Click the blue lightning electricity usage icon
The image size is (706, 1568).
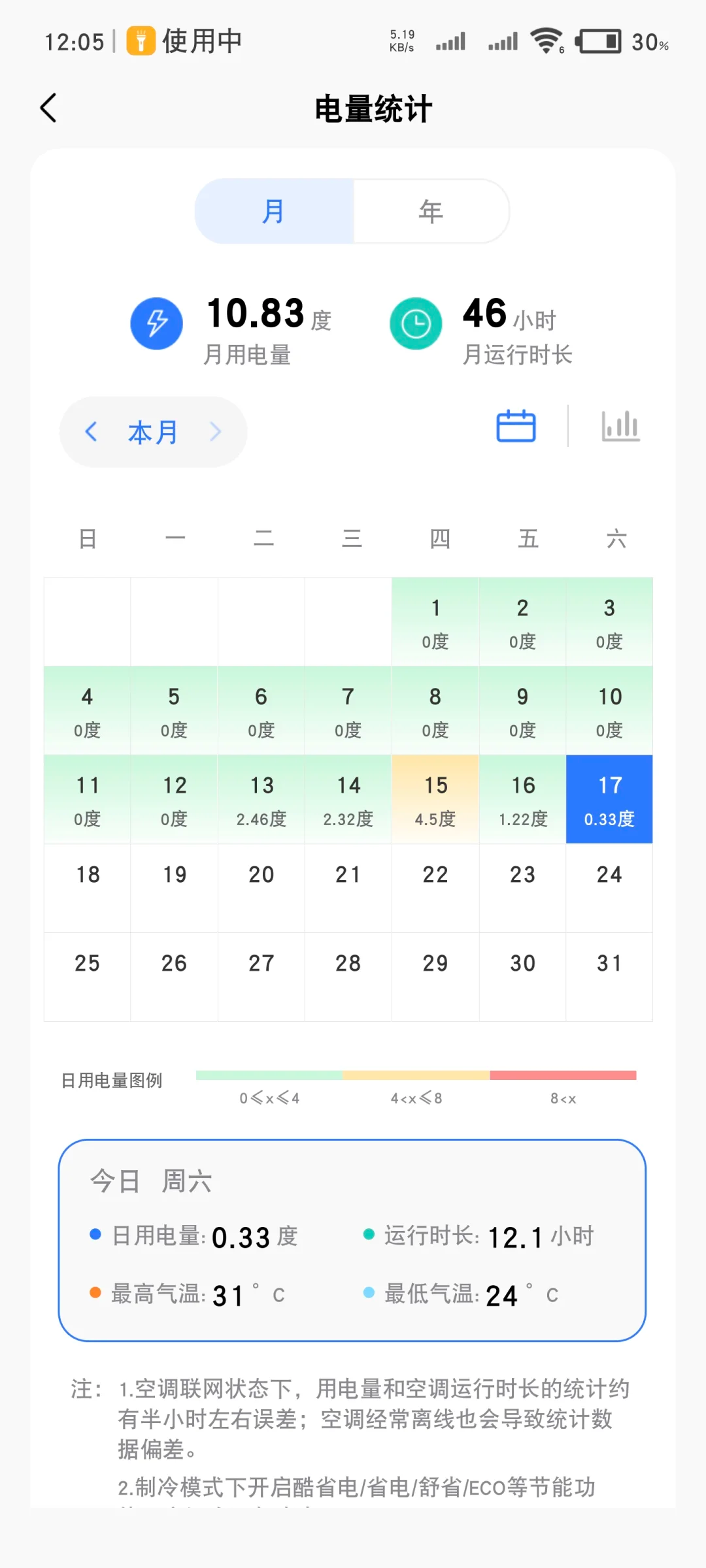click(156, 323)
